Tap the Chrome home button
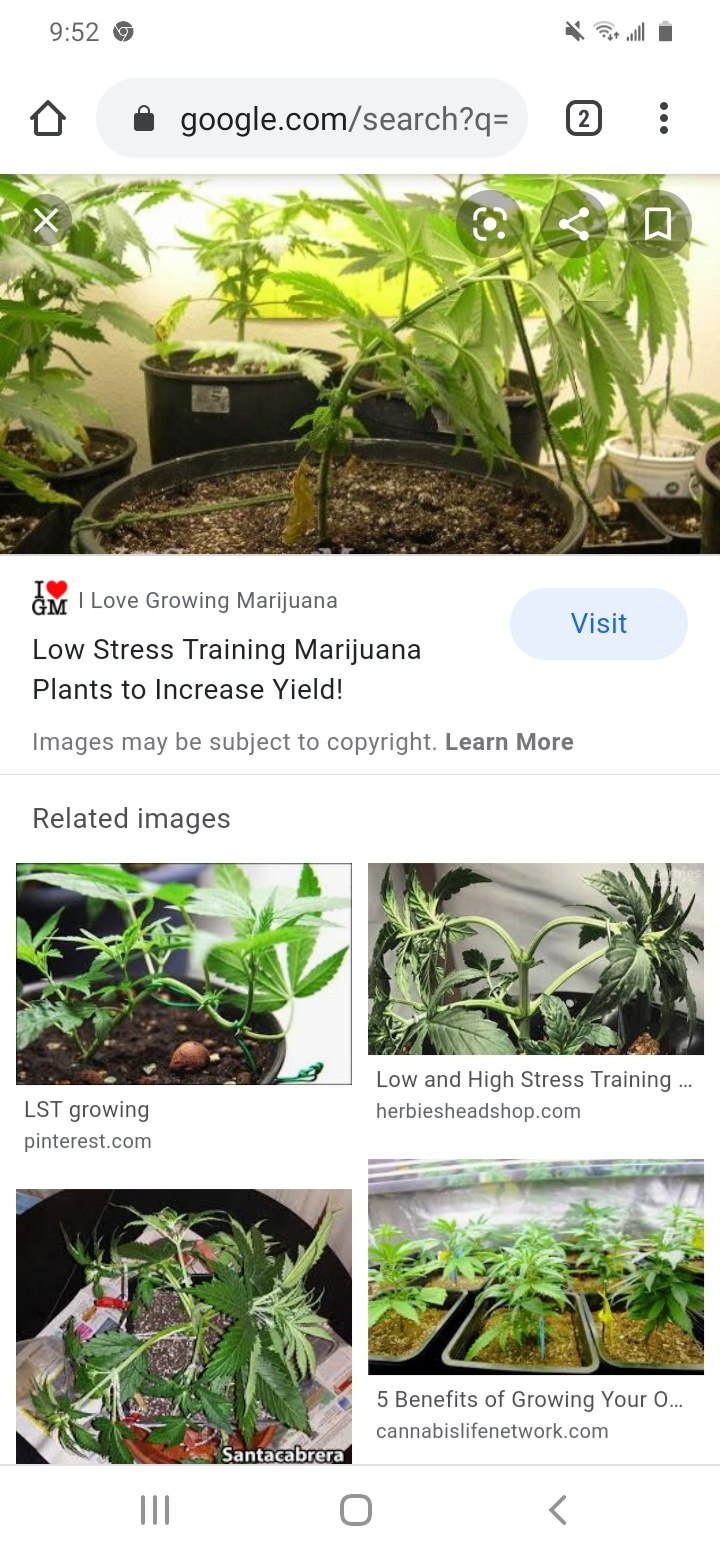The width and height of the screenshot is (720, 1560). coord(48,119)
